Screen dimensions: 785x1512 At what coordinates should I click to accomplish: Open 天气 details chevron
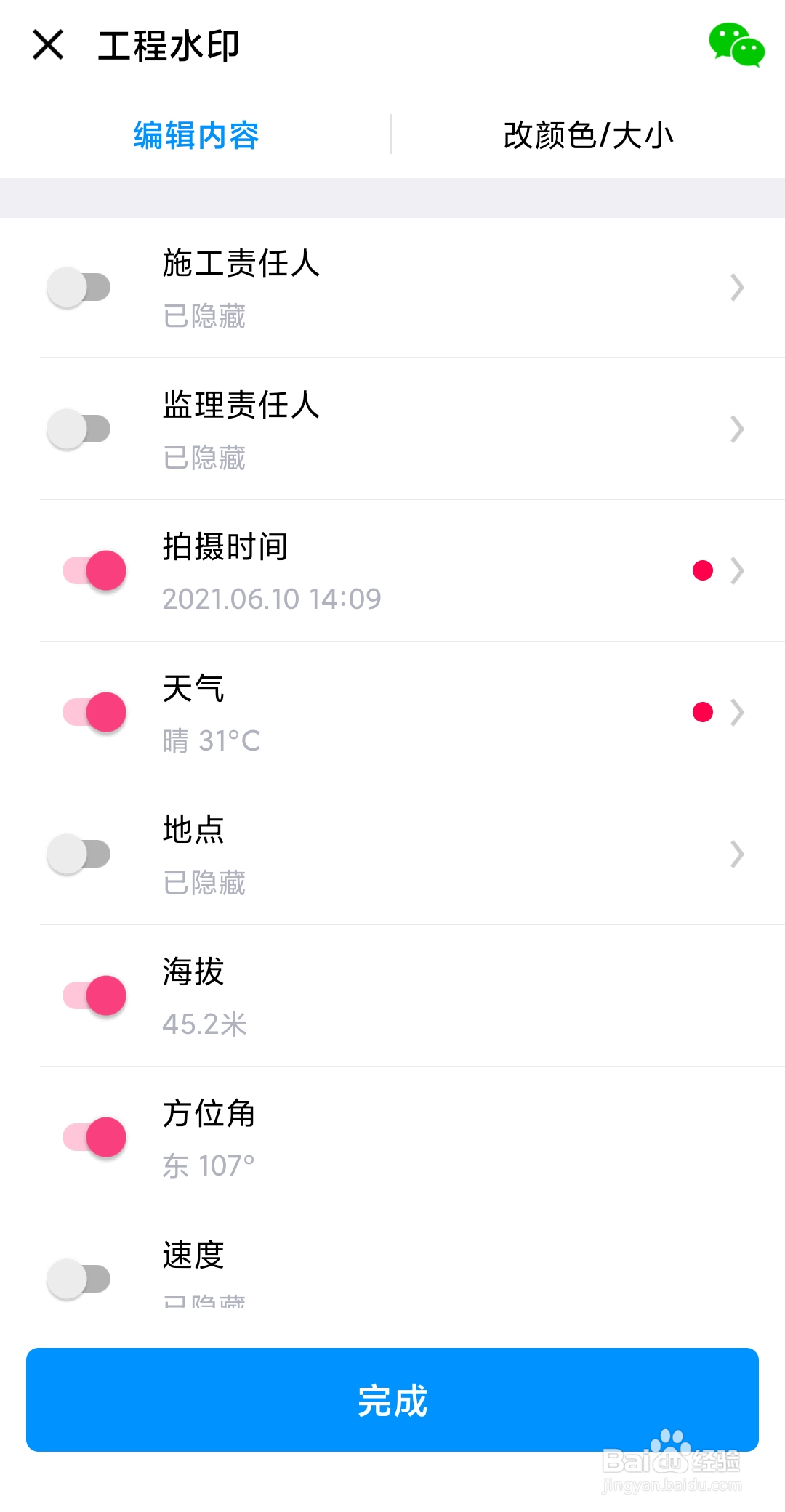(737, 712)
